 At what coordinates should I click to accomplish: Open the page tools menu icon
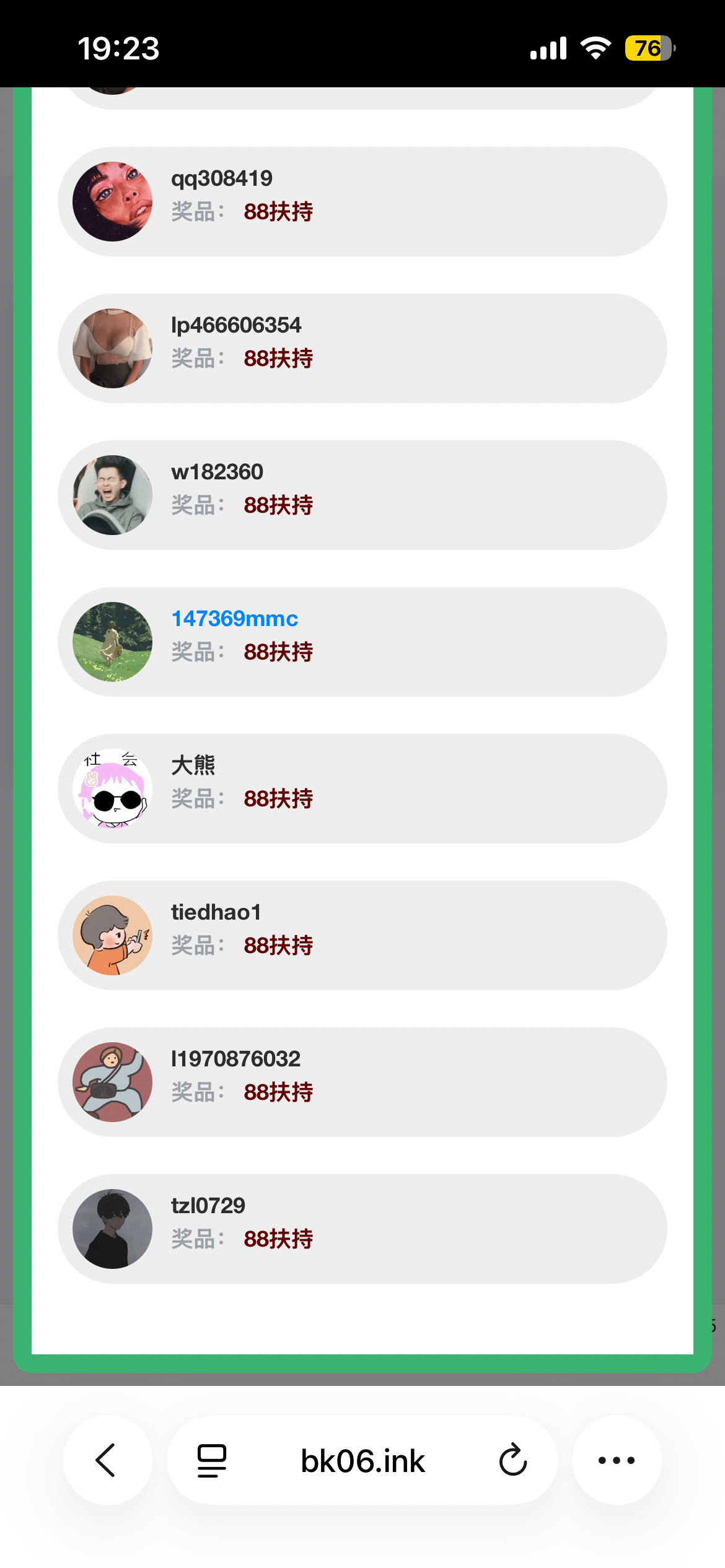click(x=211, y=1460)
